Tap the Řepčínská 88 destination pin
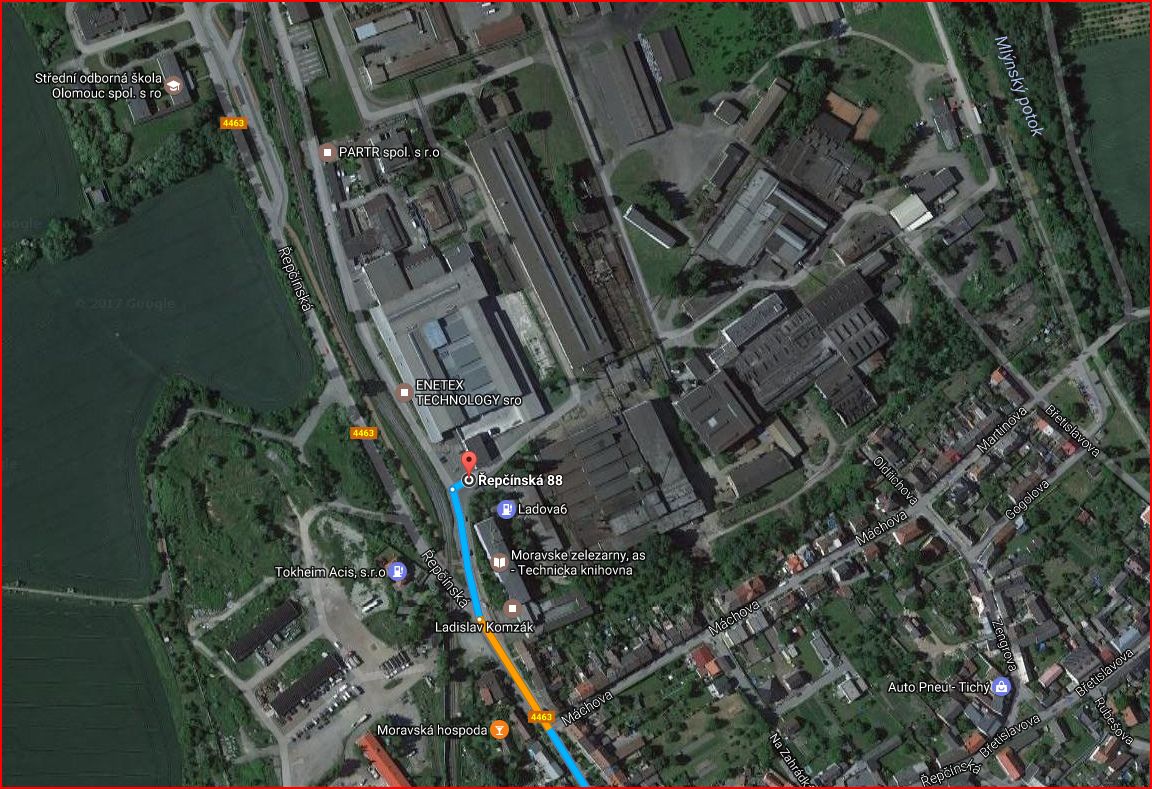Viewport: 1152px width, 789px height. click(x=468, y=463)
